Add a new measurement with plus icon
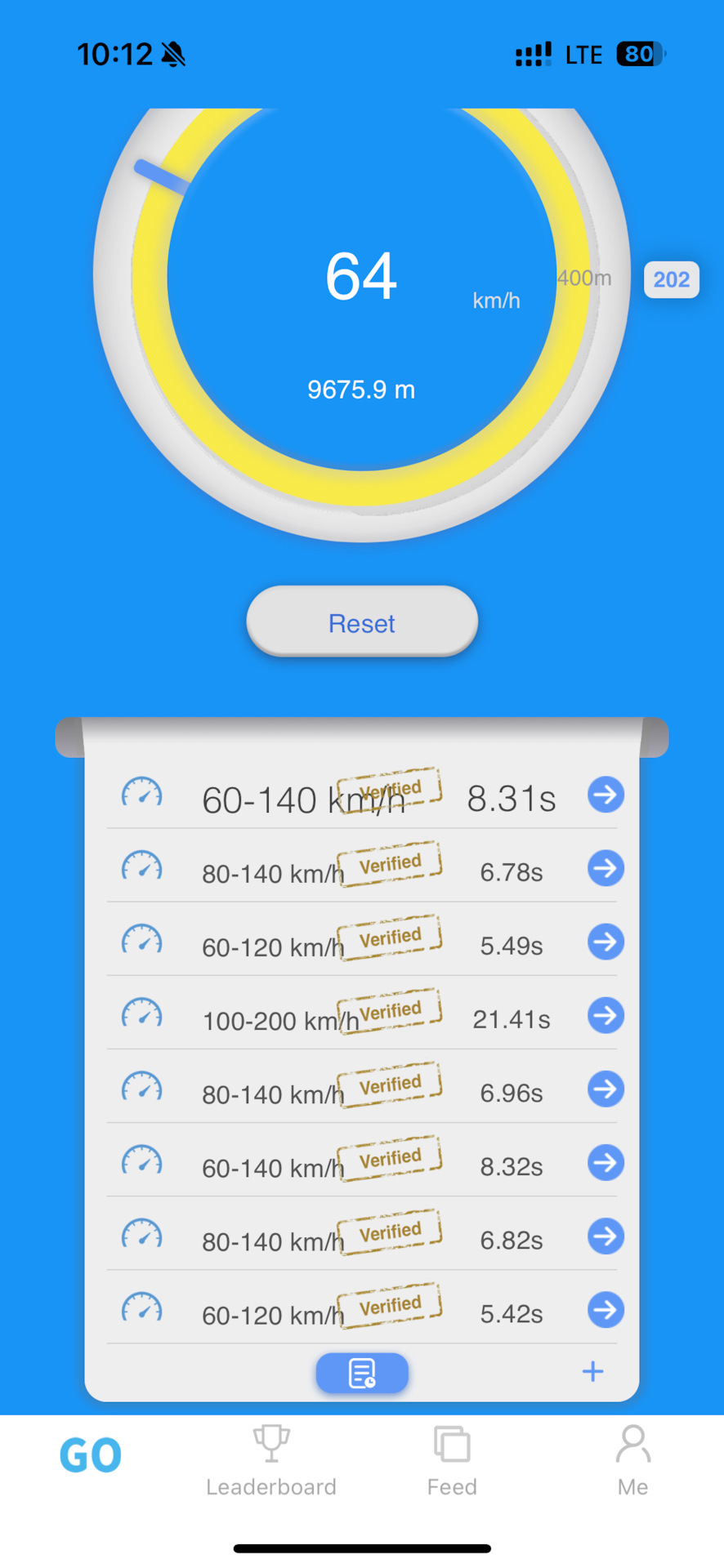 (x=592, y=1371)
